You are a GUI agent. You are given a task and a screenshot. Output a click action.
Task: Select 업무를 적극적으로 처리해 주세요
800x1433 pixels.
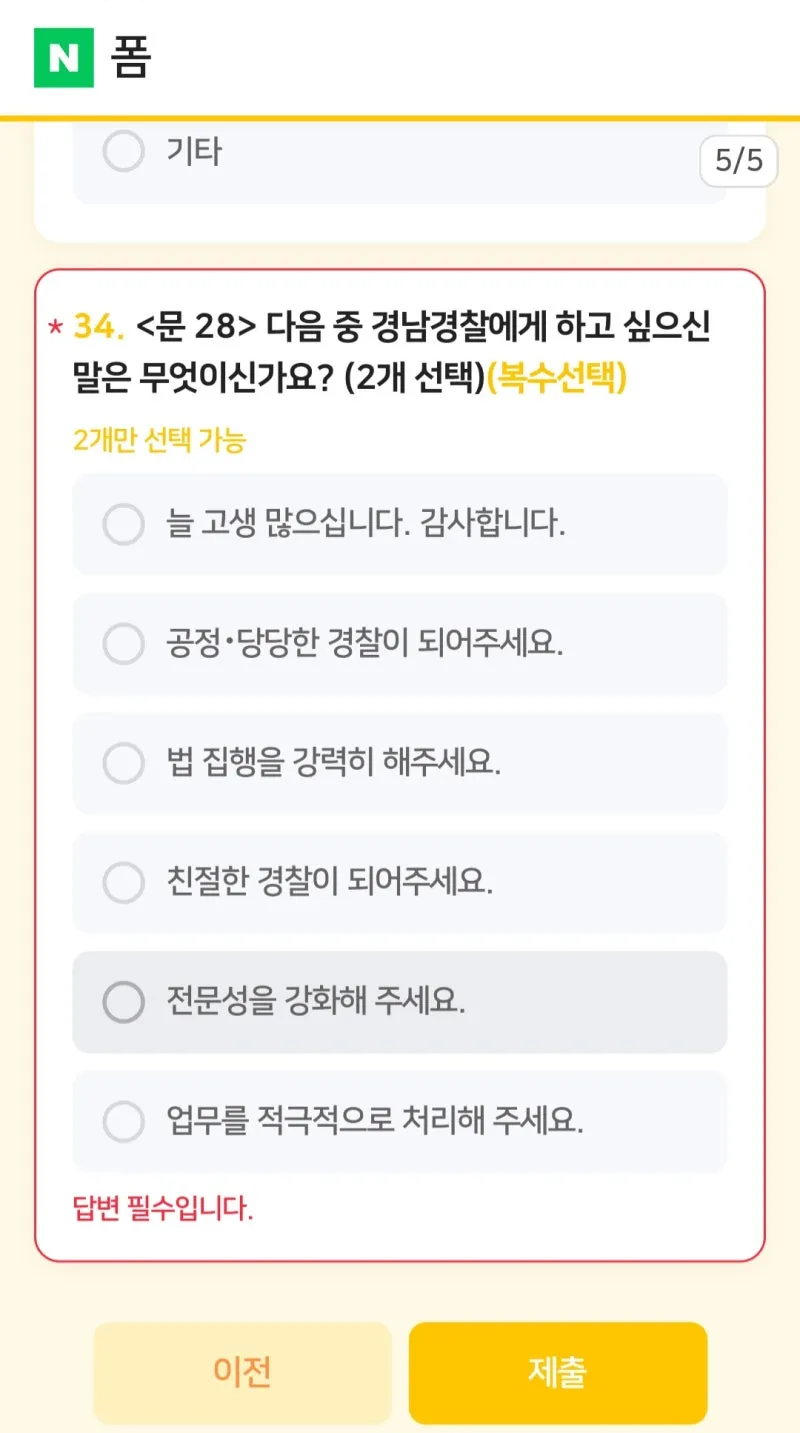coord(124,1121)
